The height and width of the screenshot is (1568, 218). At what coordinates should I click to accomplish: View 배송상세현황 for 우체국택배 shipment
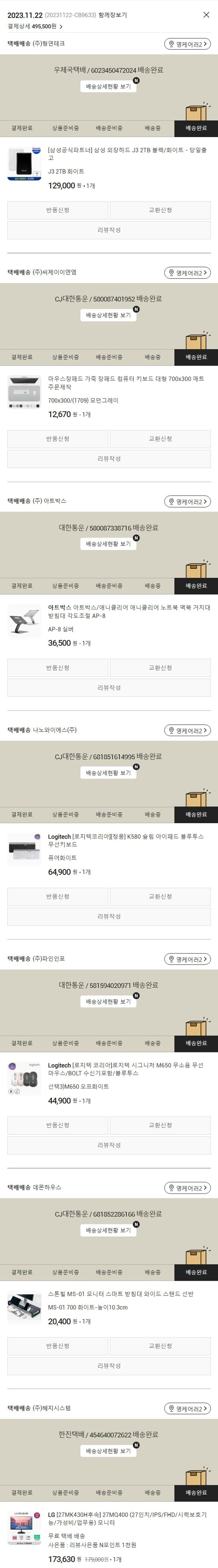108,87
